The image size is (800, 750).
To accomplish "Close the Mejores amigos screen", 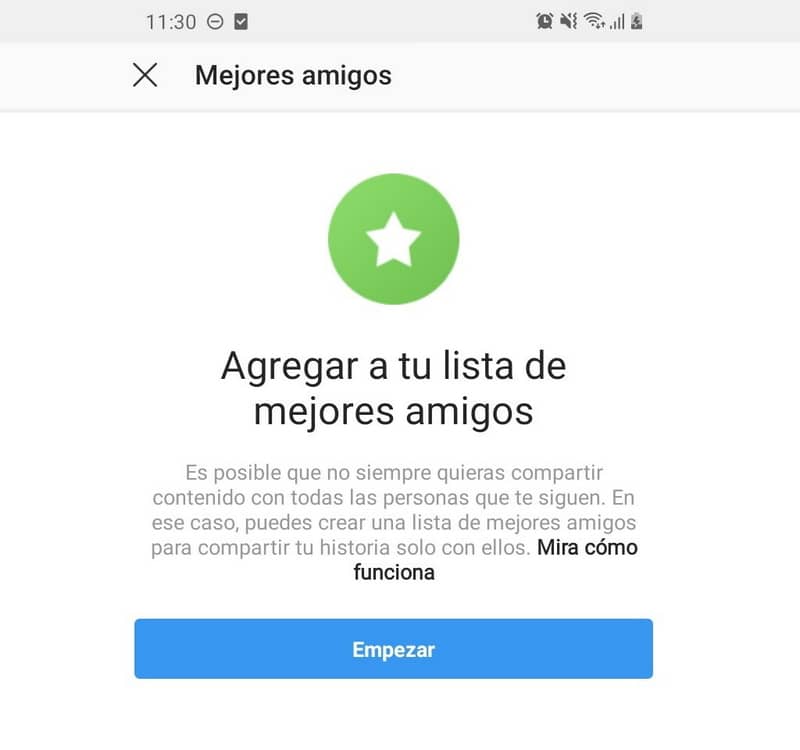I will (145, 75).
